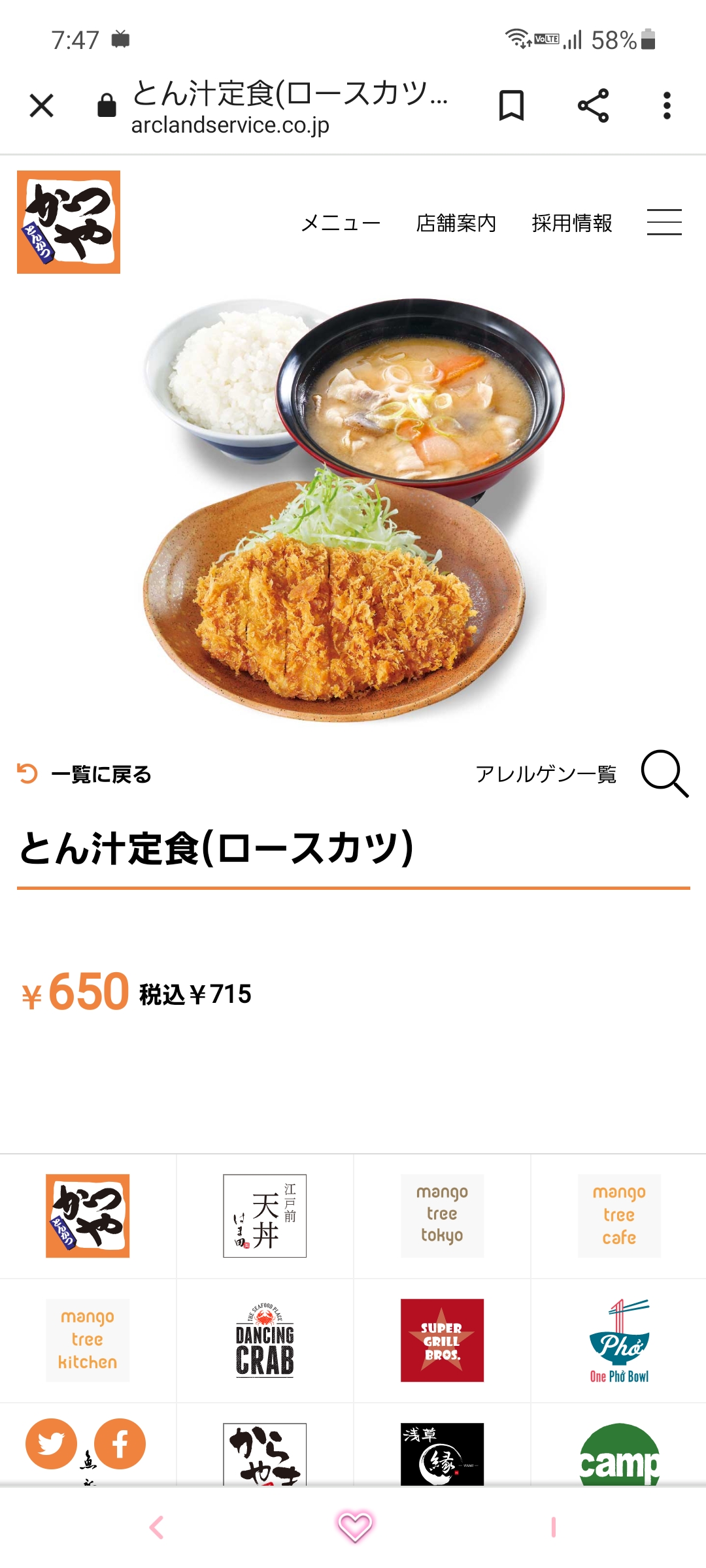The image size is (706, 1568).
Task: Open 店舗案内 store information
Action: click(x=456, y=223)
